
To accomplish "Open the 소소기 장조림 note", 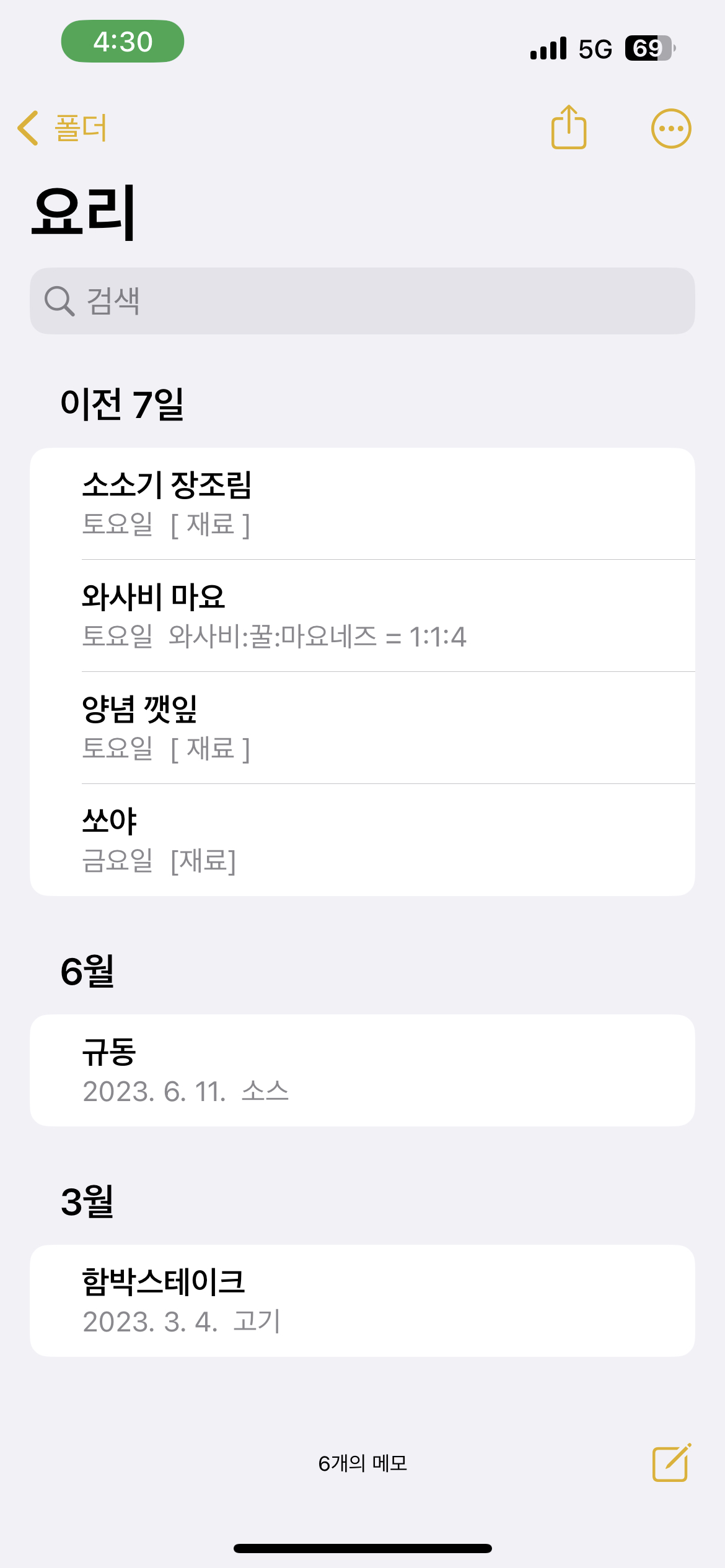I will click(x=362, y=503).
